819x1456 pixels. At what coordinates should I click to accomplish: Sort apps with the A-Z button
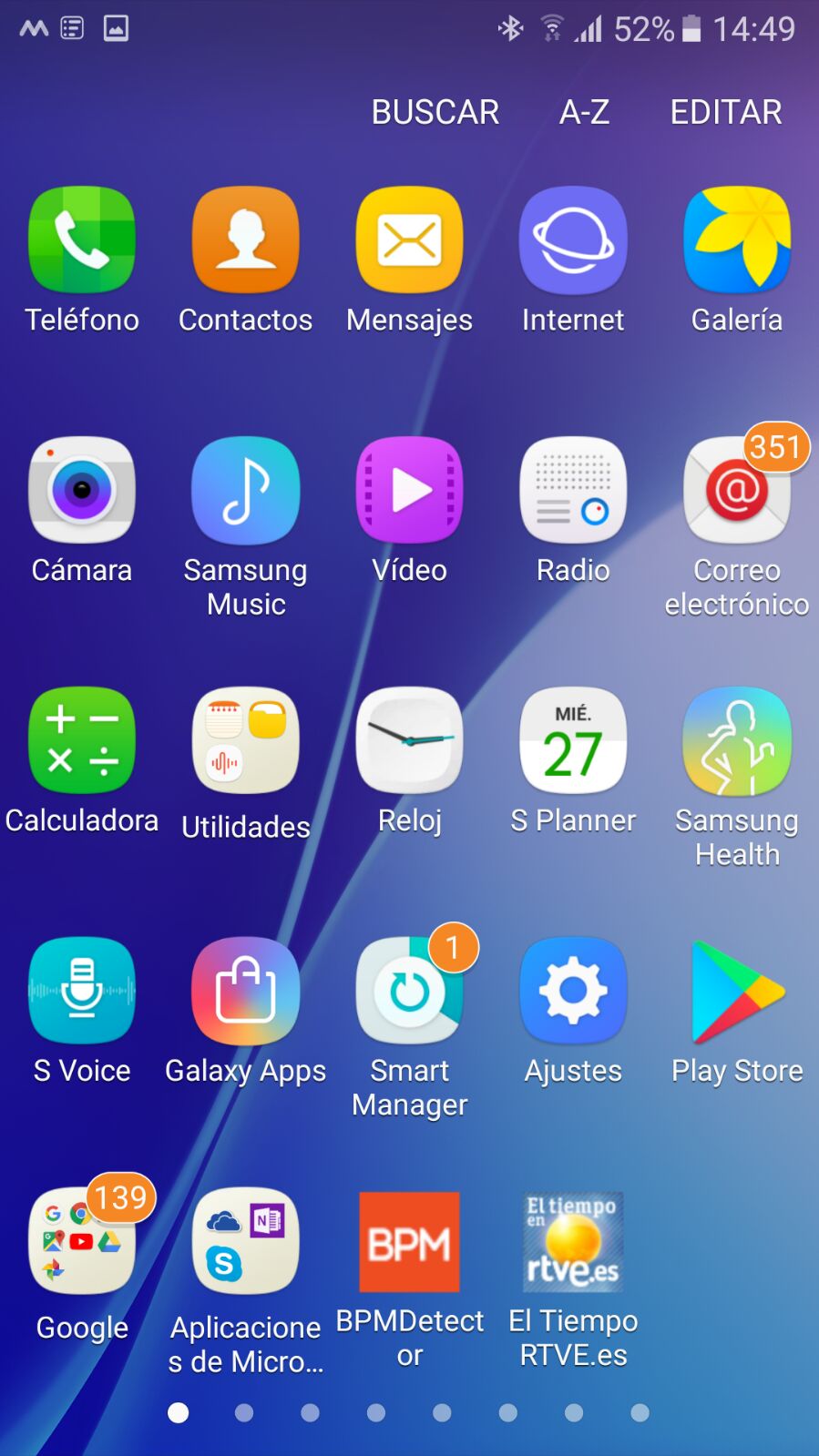point(584,112)
